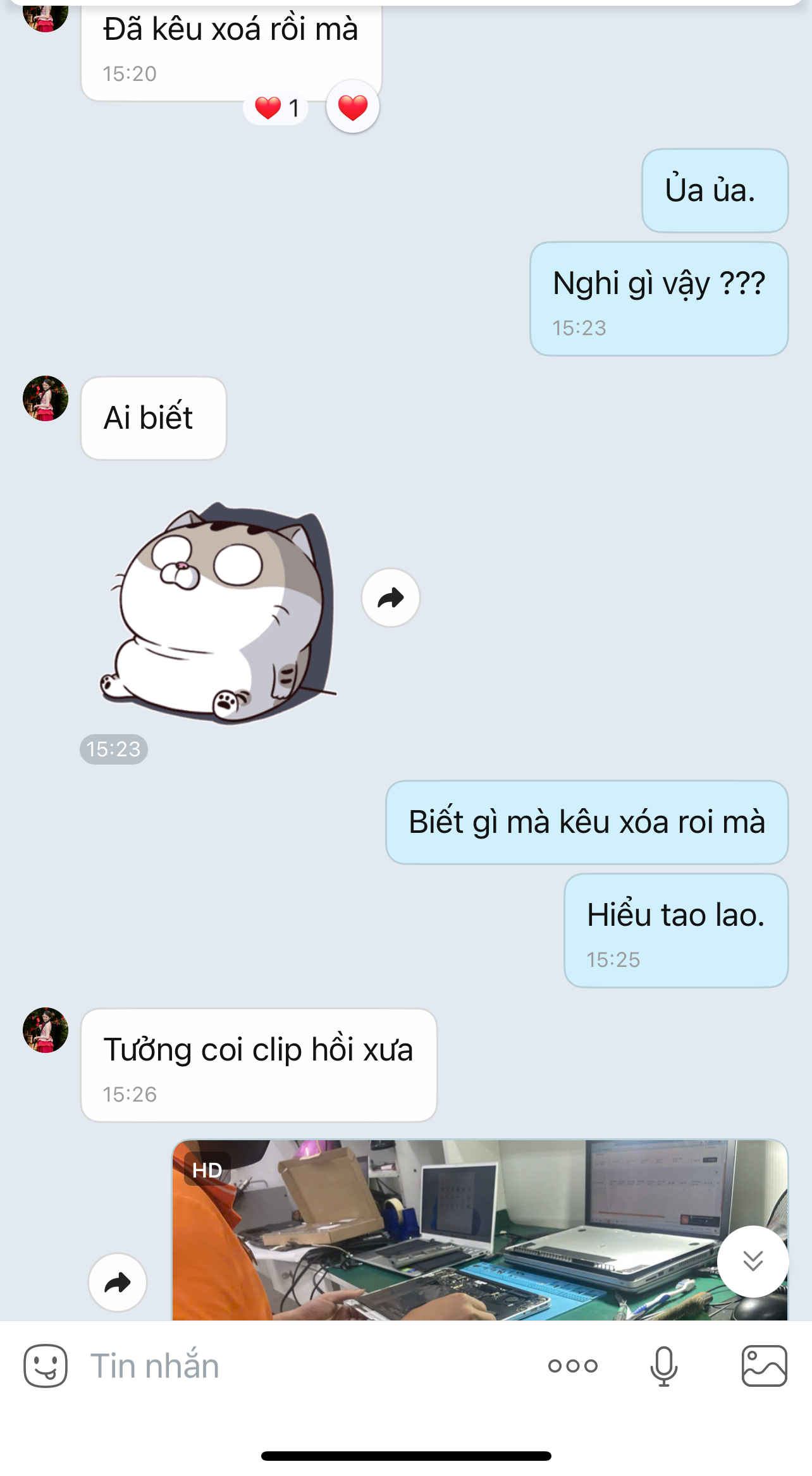The height and width of the screenshot is (1476, 812).
Task: Open the sender's avatar beside Ai biết
Action: [x=46, y=398]
